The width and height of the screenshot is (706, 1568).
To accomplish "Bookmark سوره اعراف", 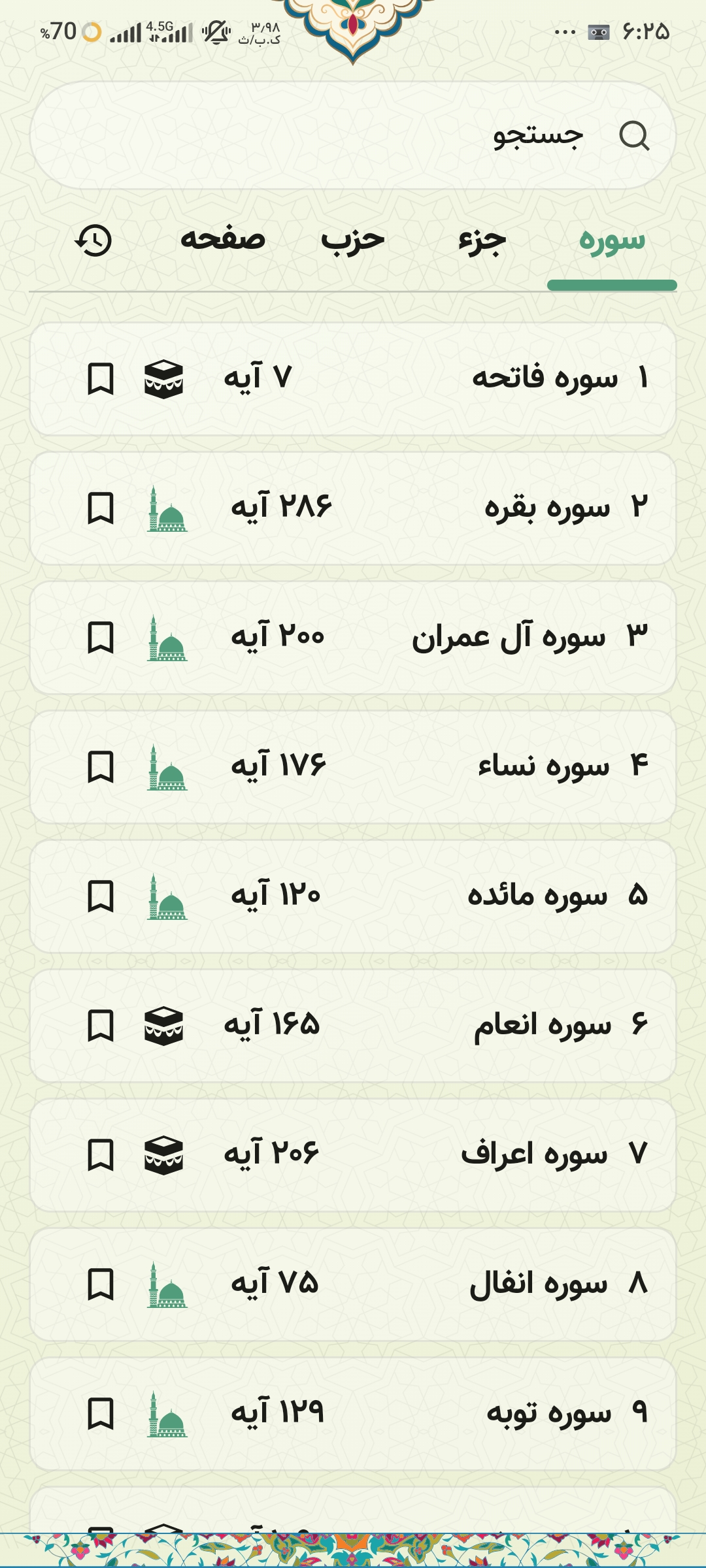I will (101, 1155).
